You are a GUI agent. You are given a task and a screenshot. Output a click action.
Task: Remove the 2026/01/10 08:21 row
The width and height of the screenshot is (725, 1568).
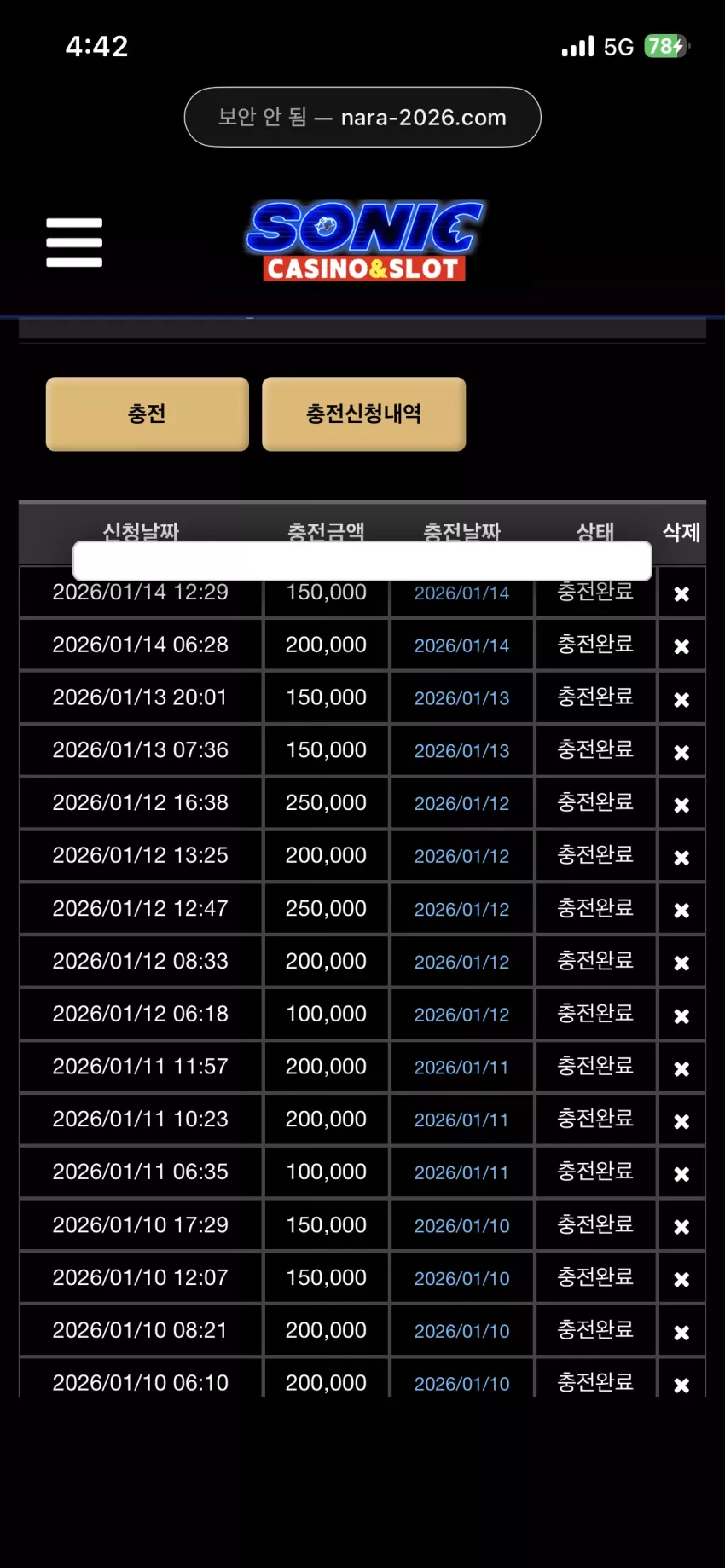coord(681,1333)
